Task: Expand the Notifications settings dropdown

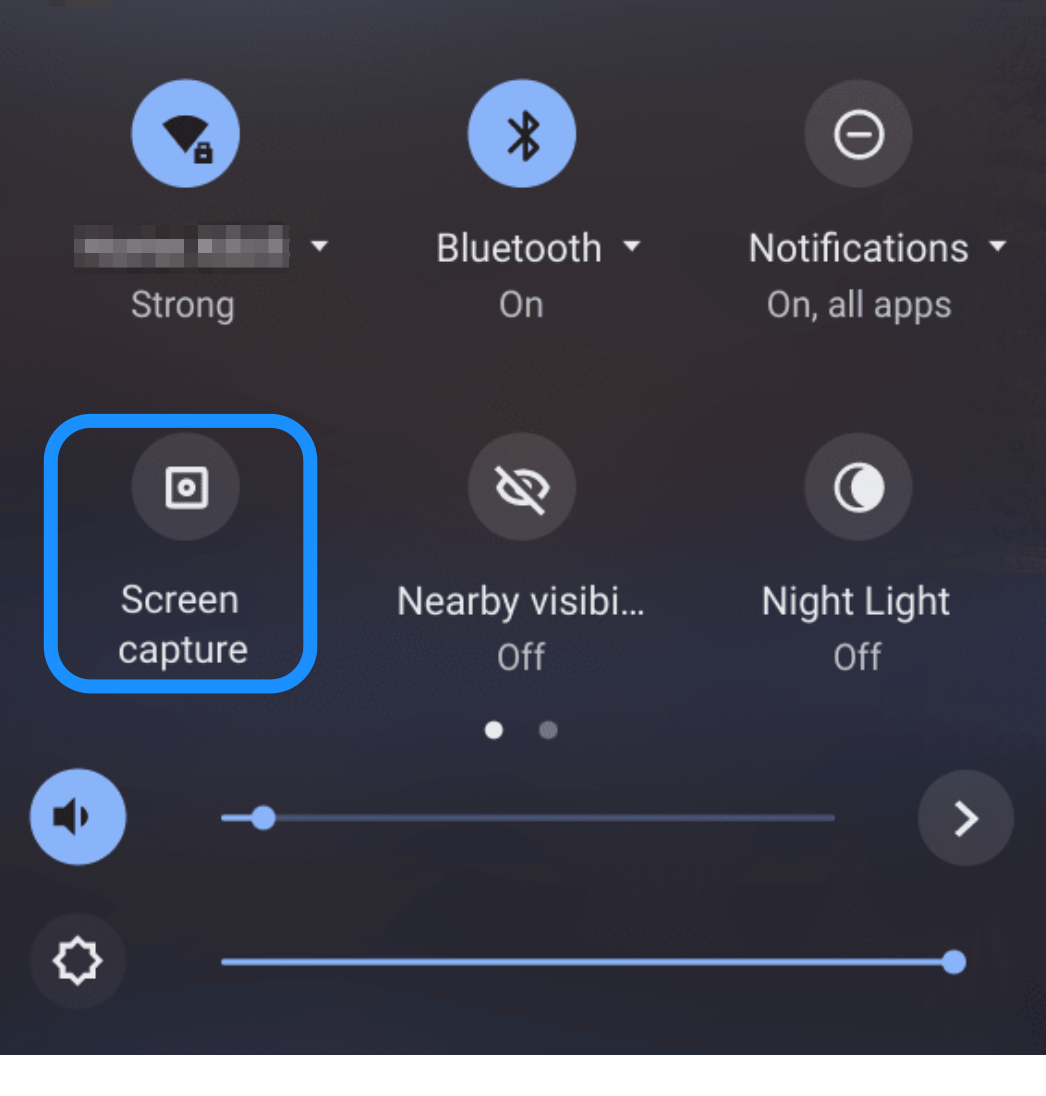Action: pos(997,247)
